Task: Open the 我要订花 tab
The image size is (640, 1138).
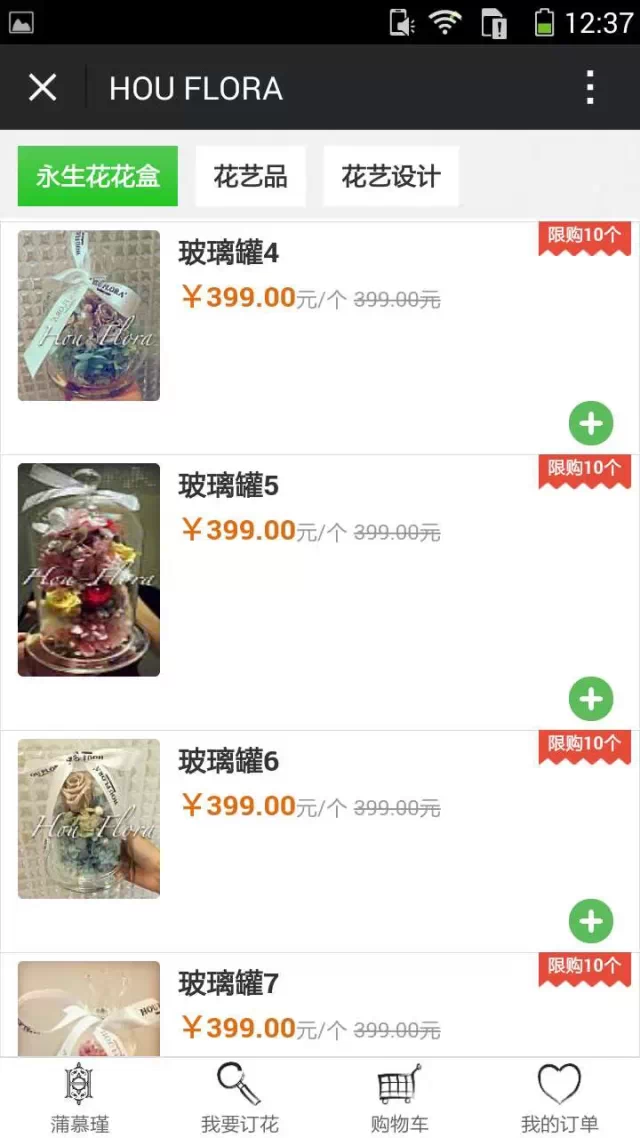Action: click(240, 1098)
